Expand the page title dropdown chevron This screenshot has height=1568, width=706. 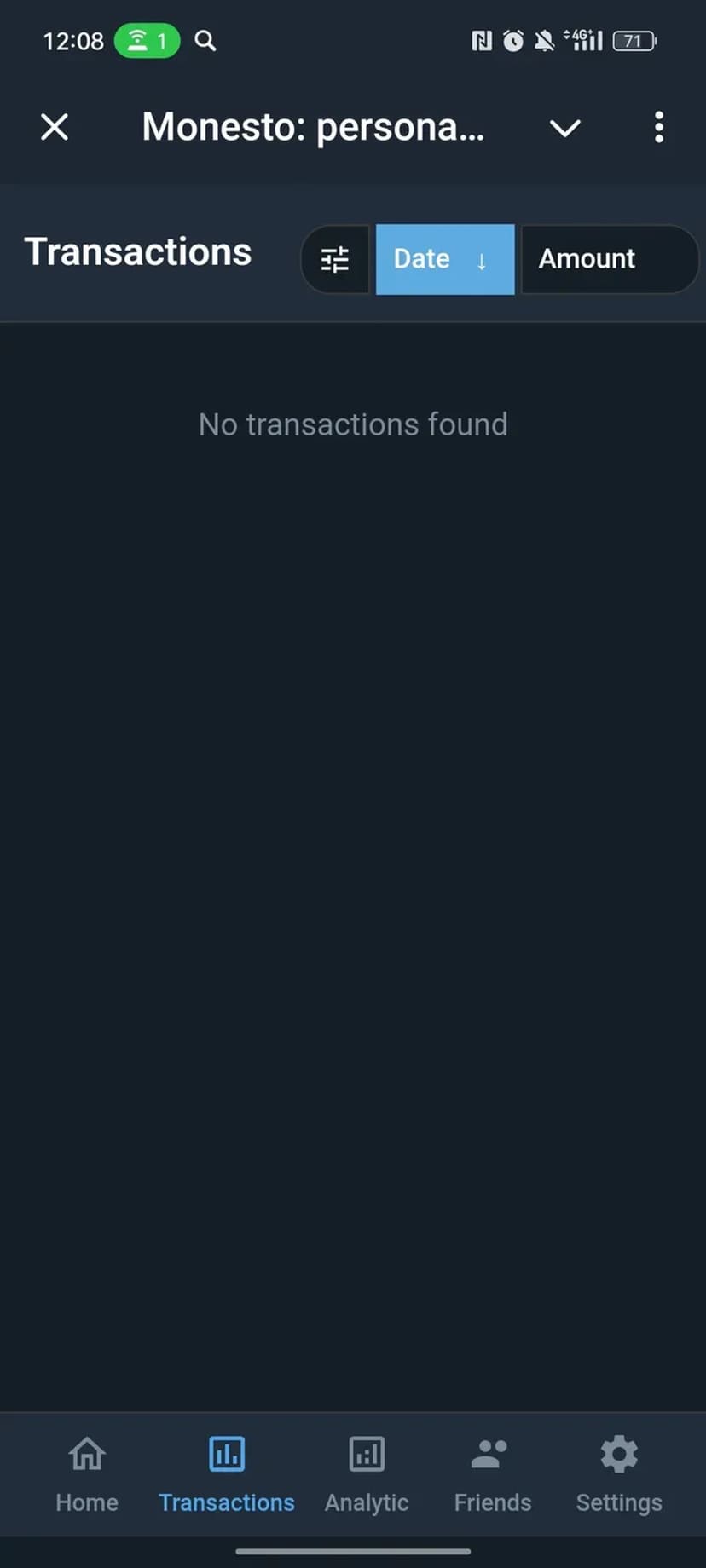(x=564, y=128)
